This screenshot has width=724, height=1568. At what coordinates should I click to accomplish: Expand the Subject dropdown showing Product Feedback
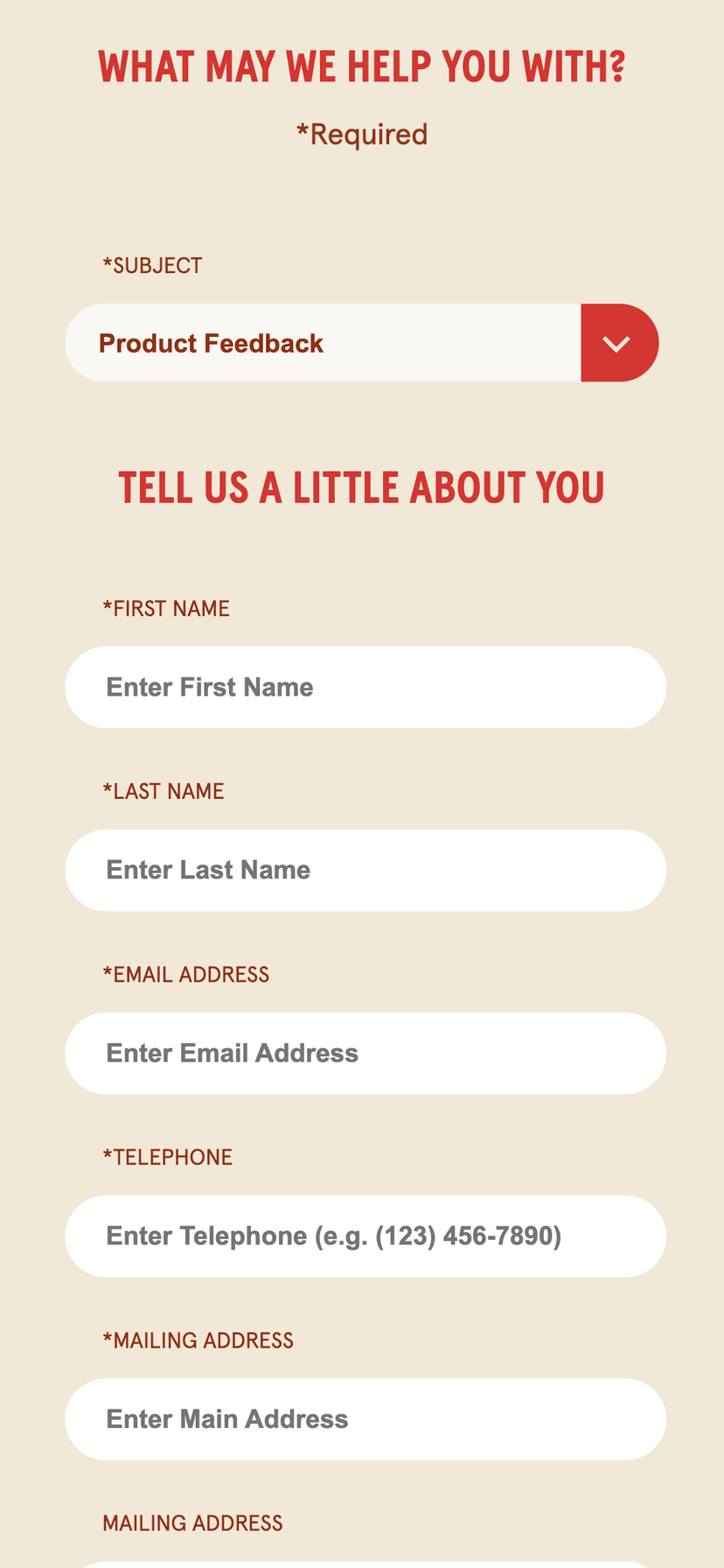coord(361,343)
